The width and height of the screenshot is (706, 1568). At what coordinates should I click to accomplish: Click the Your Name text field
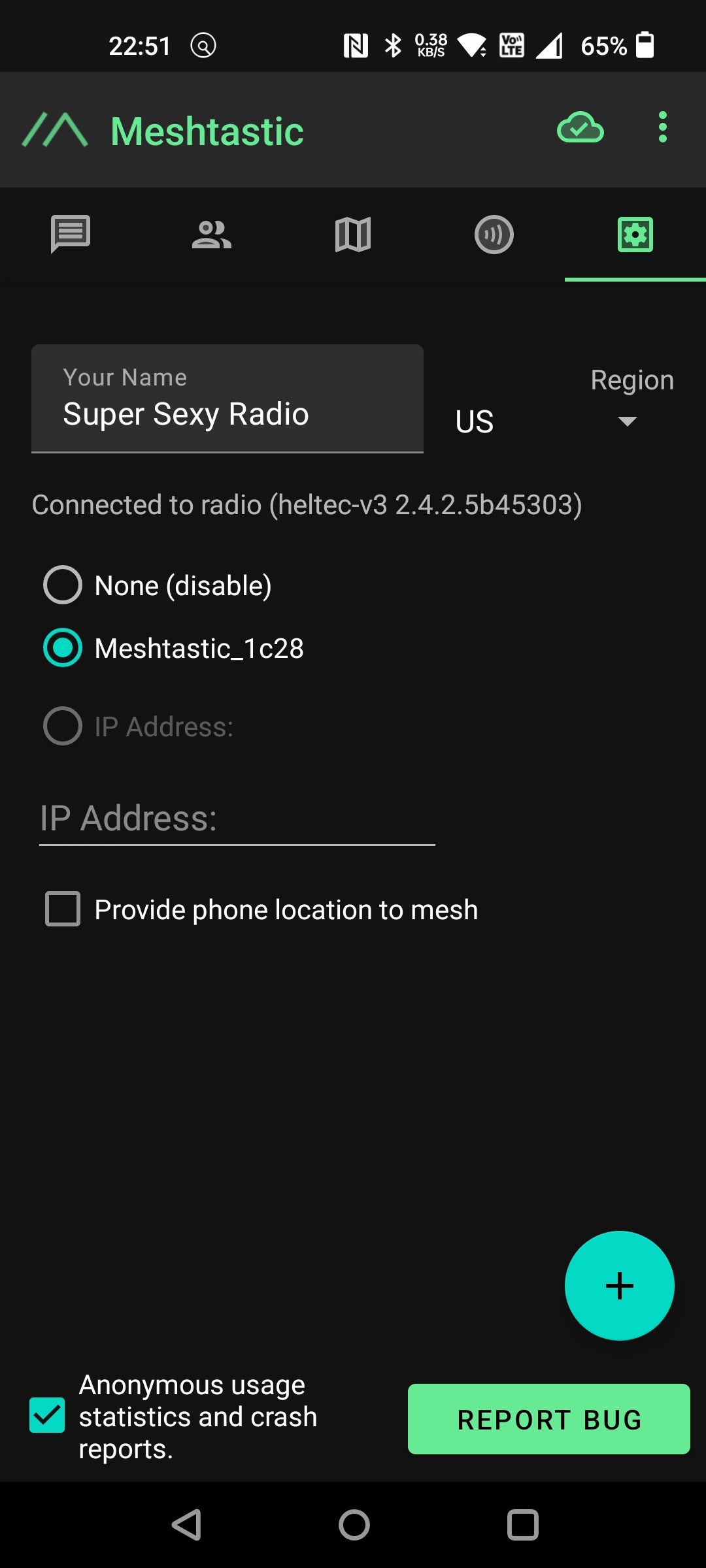[x=227, y=414]
